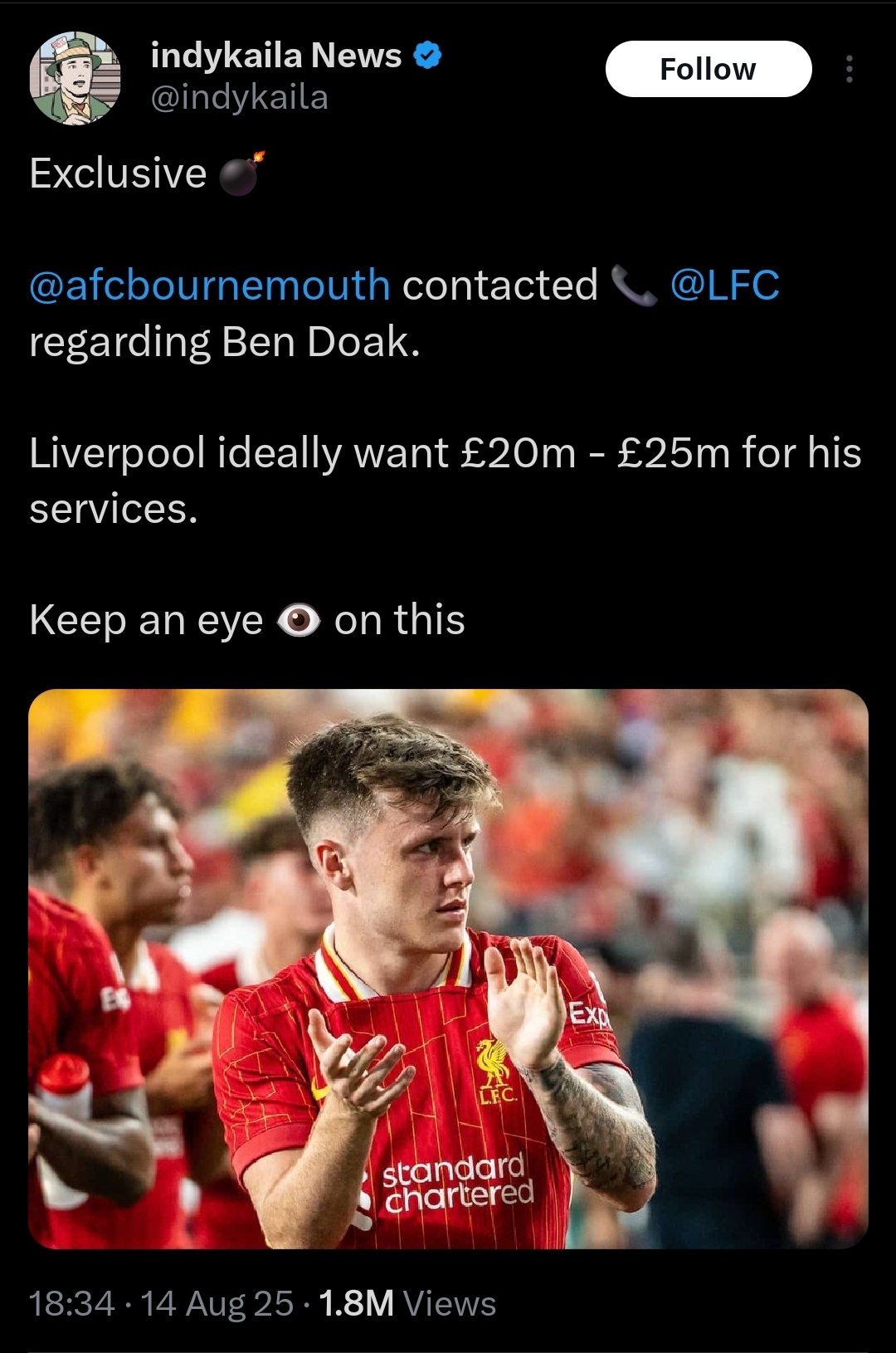Viewport: 896px width, 1353px height.
Task: Open the @afcbournemouth mention link
Action: (210, 285)
